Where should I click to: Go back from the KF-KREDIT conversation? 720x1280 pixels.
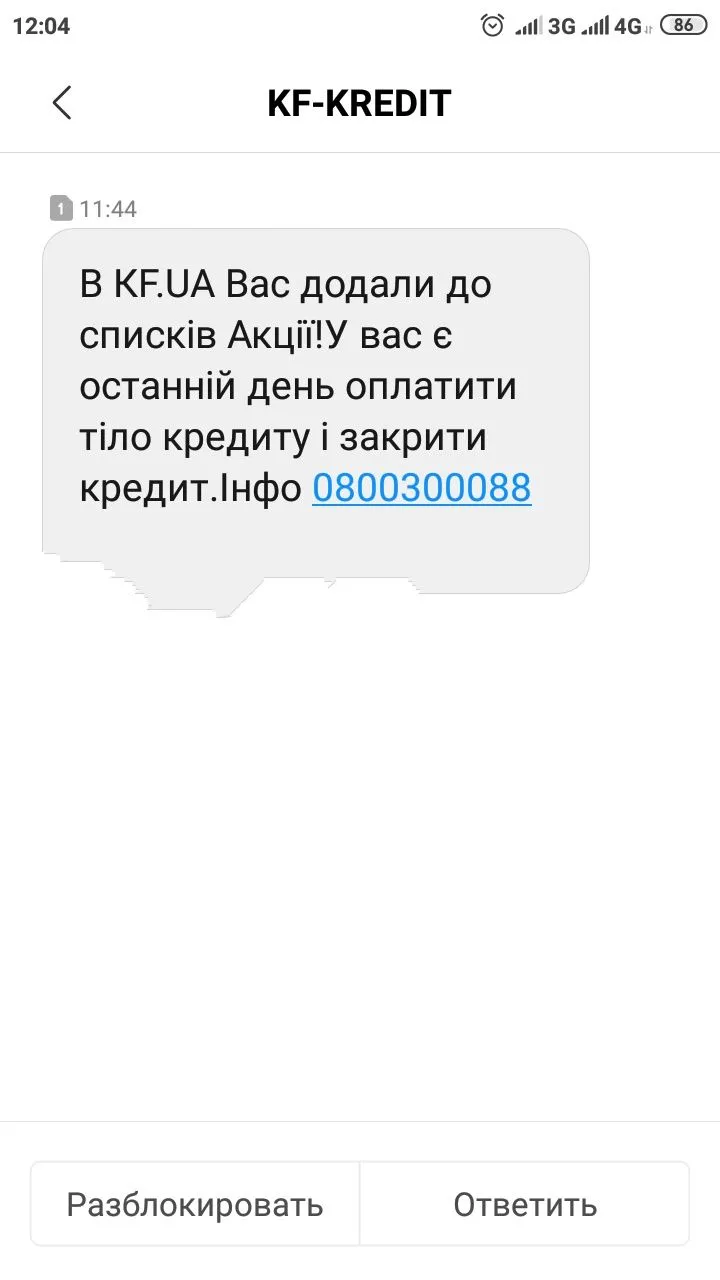62,103
